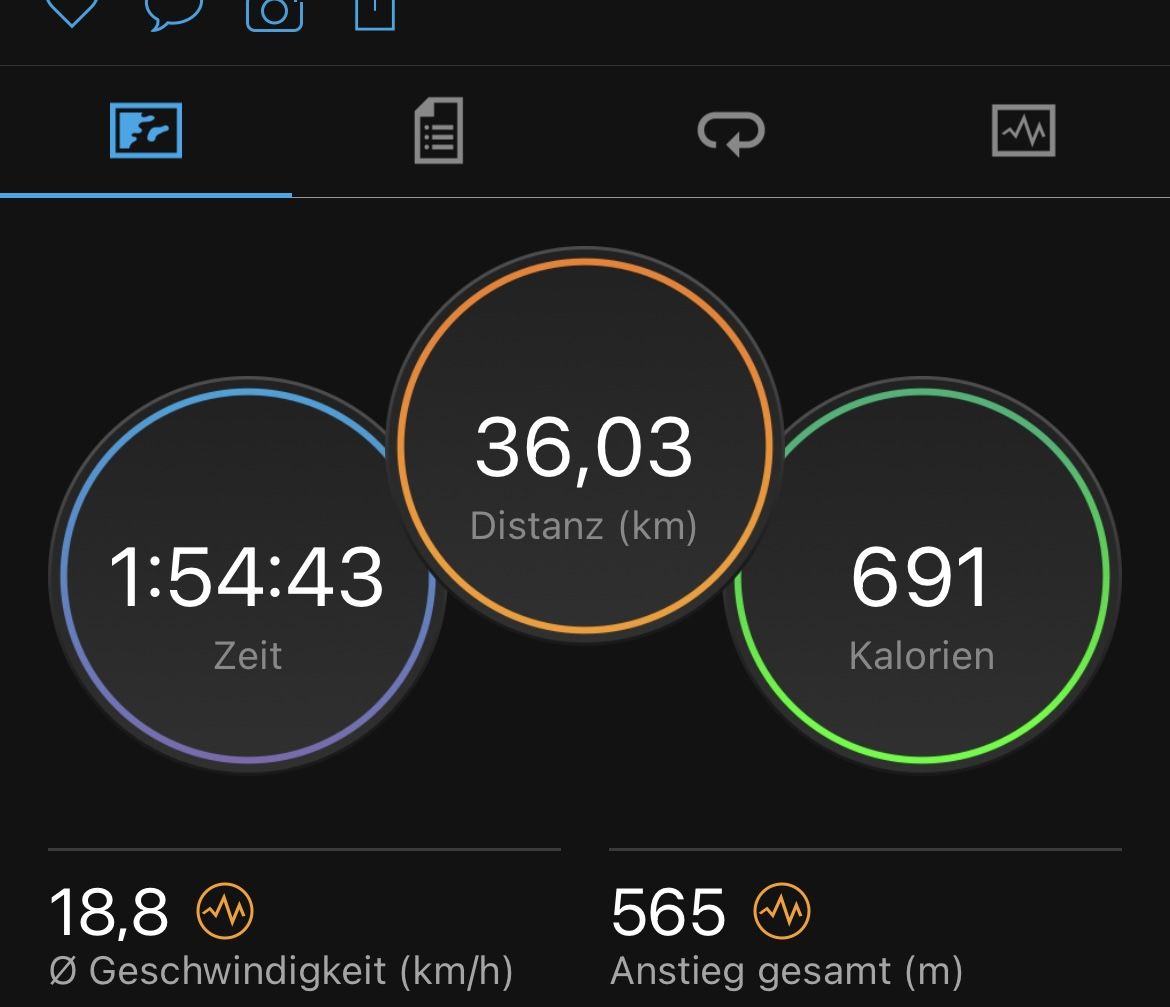Switch to the charts tab
Screen dimensions: 1170x1007
pos(1023,131)
